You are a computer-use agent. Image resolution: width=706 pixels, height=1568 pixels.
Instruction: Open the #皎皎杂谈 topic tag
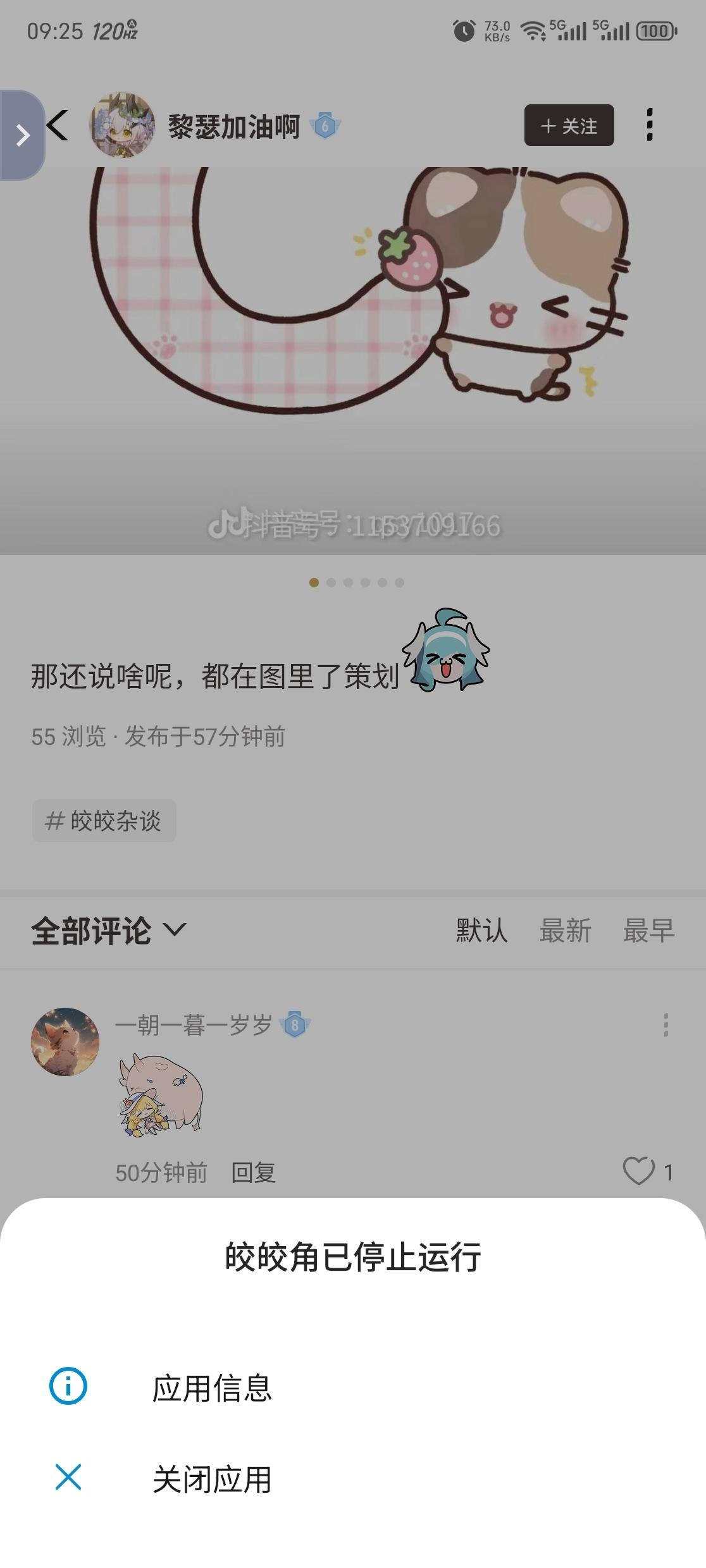(104, 821)
